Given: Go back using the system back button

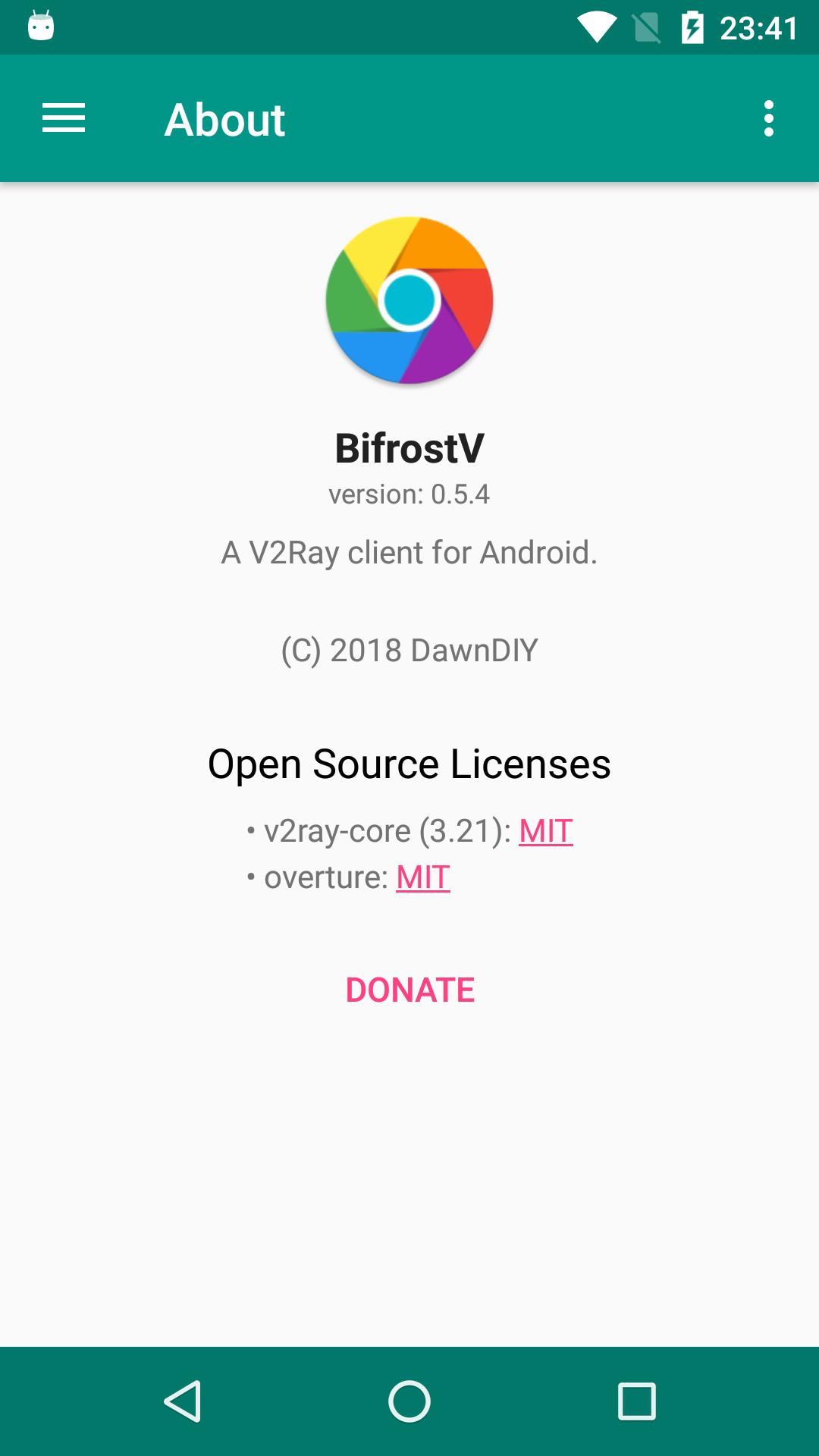Looking at the screenshot, I should pyautogui.click(x=183, y=1401).
